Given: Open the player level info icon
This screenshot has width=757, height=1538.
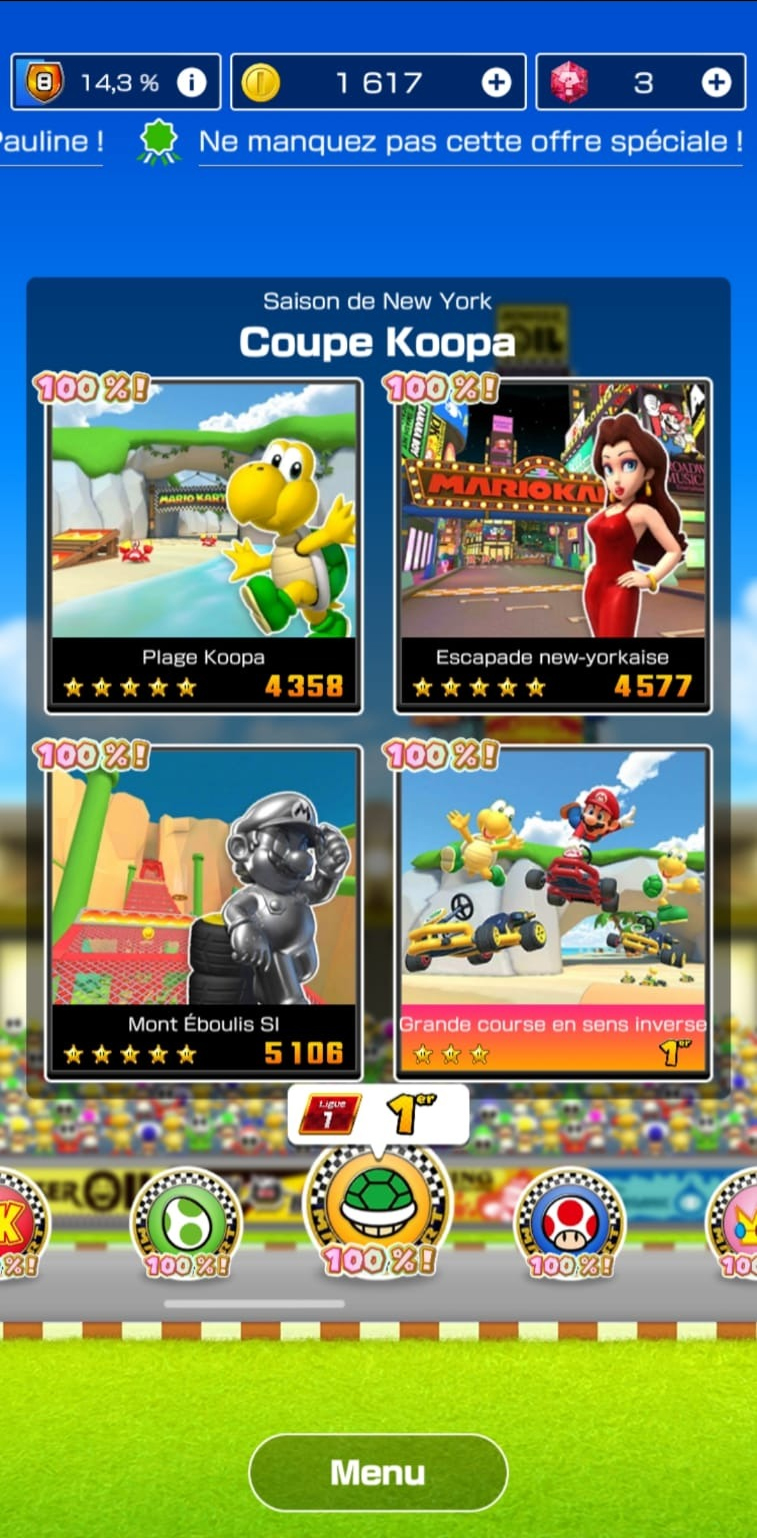Looking at the screenshot, I should click(x=191, y=82).
